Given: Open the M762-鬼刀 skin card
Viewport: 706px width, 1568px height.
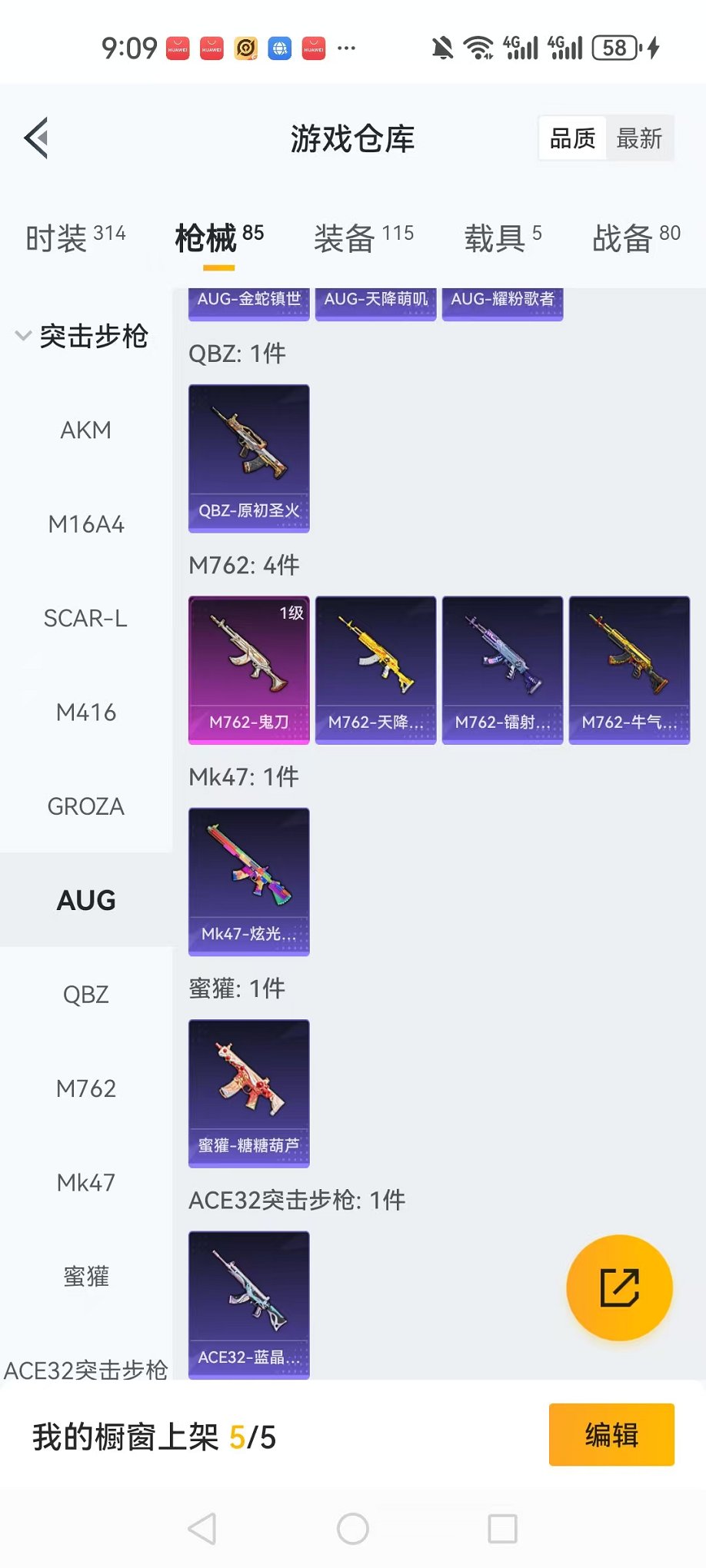Looking at the screenshot, I should 249,669.
